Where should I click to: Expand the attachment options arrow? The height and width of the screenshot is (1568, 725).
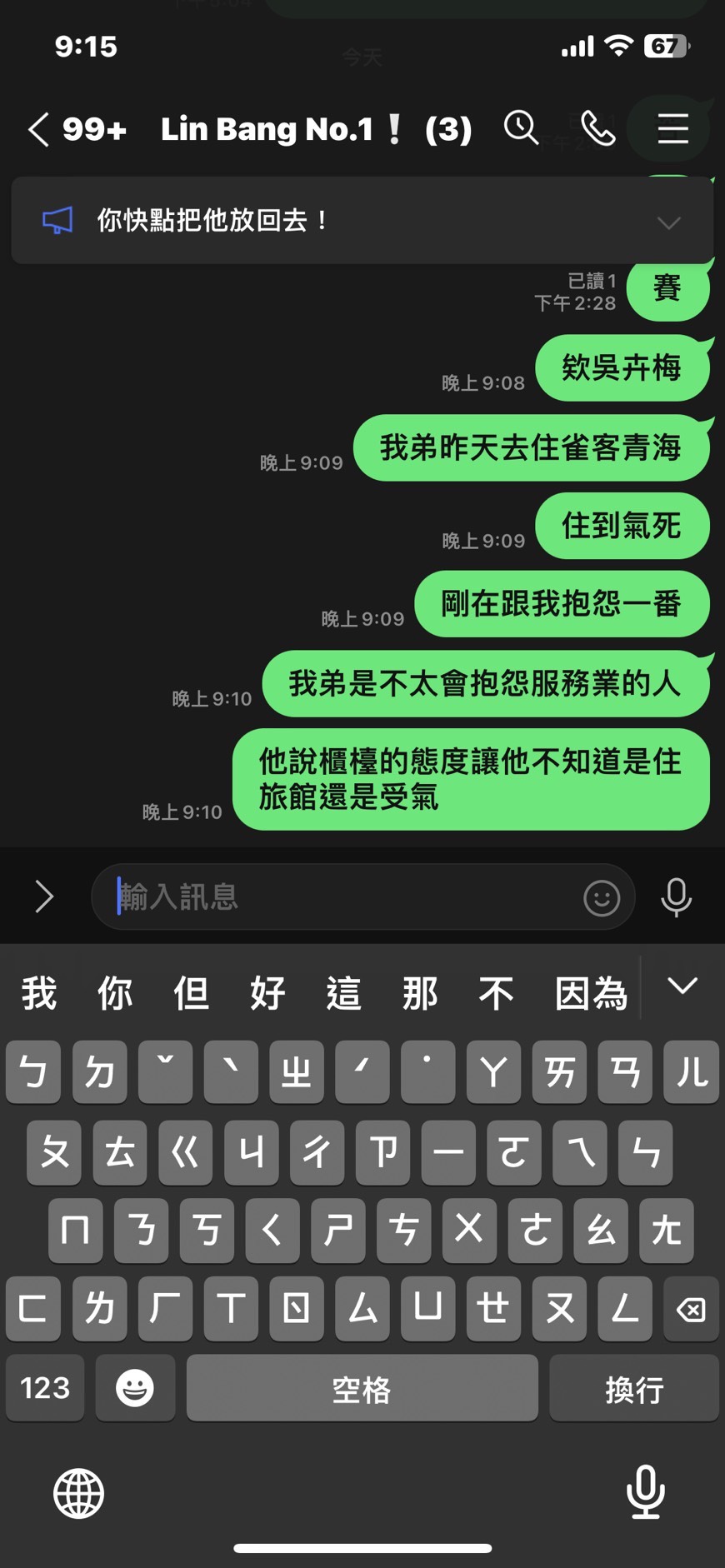pos(44,896)
